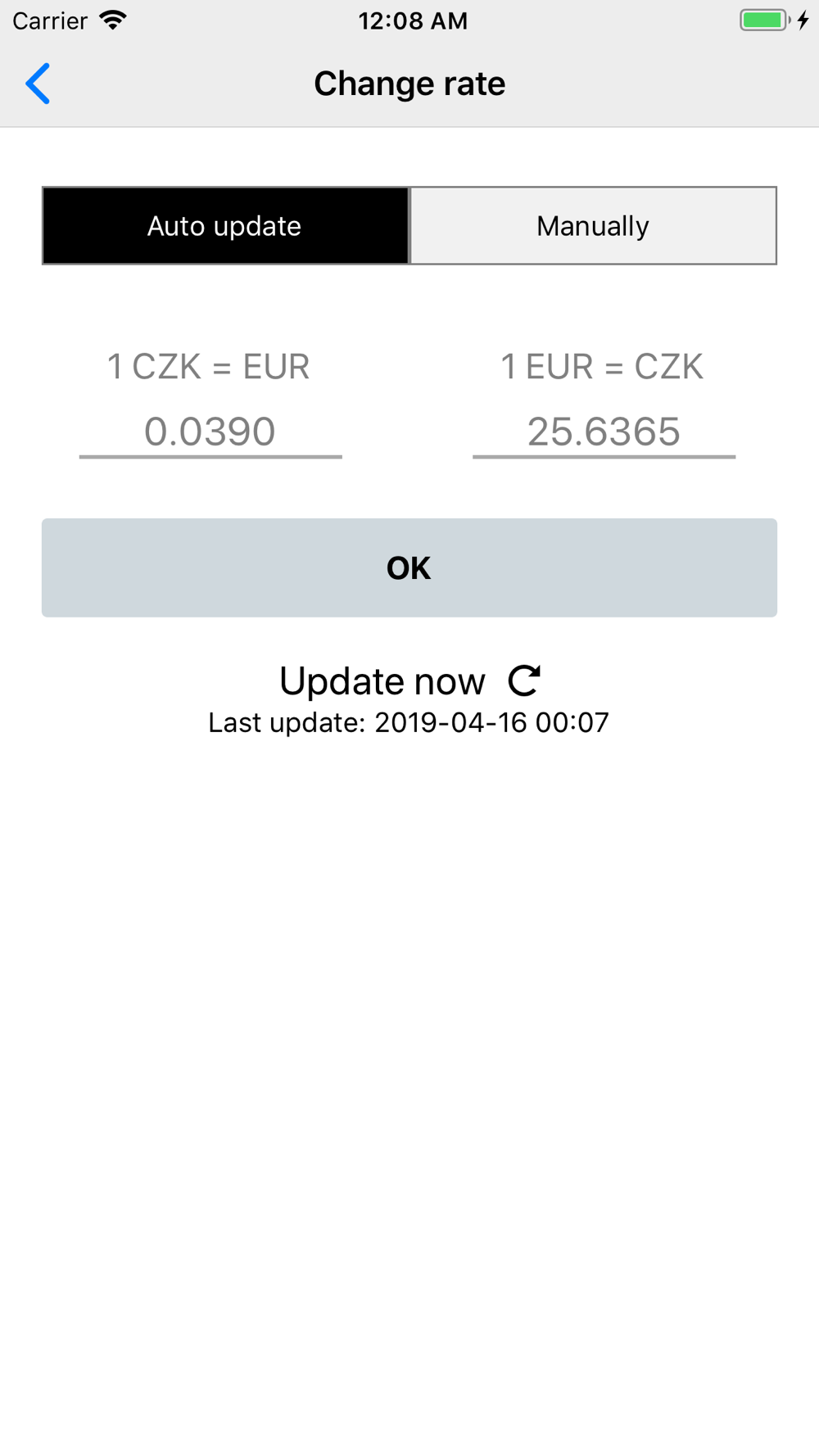Screen dimensions: 819x1456
Task: Refresh rates with Update now
Action: [x=409, y=681]
